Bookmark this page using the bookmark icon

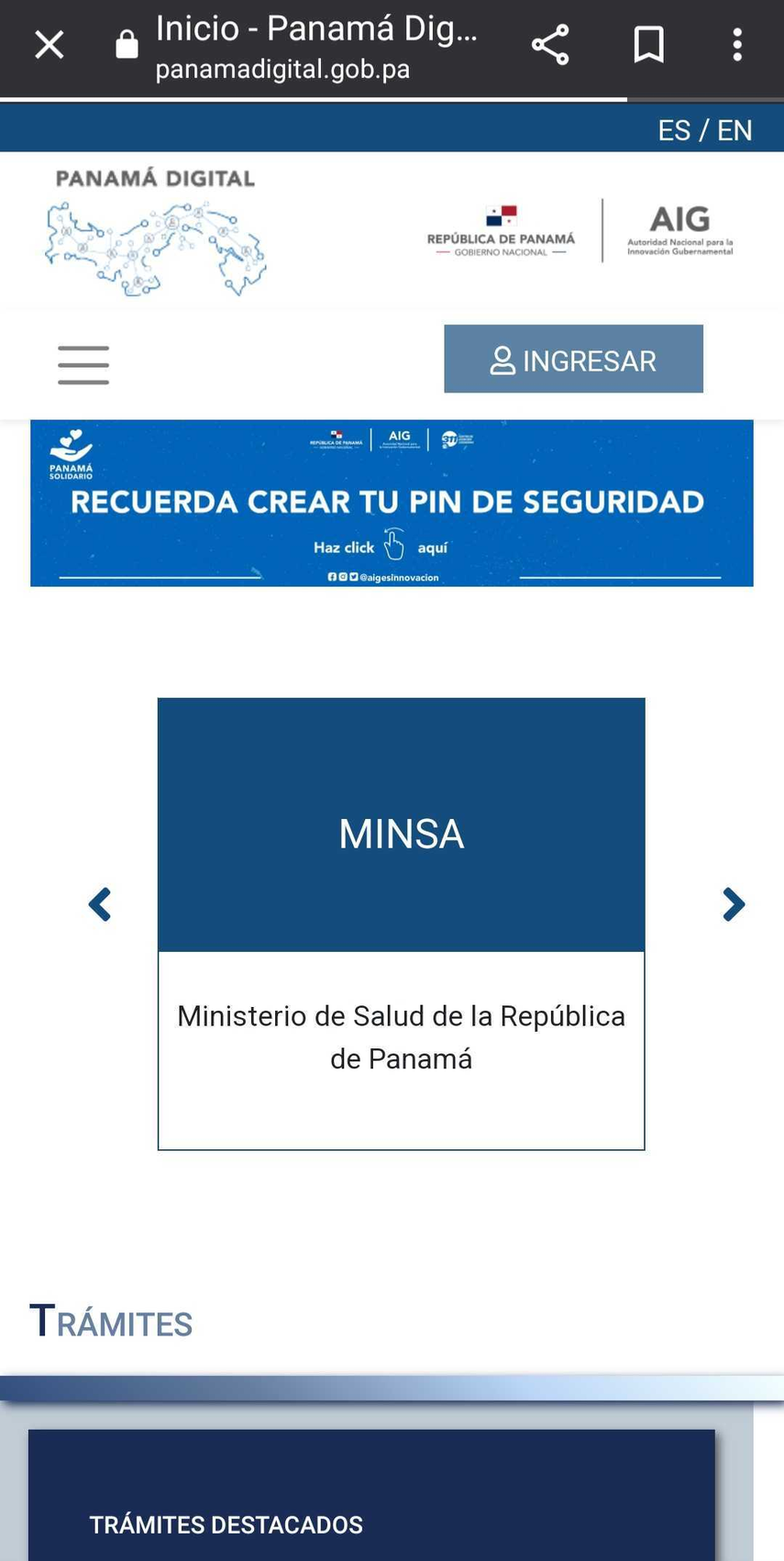[x=648, y=44]
